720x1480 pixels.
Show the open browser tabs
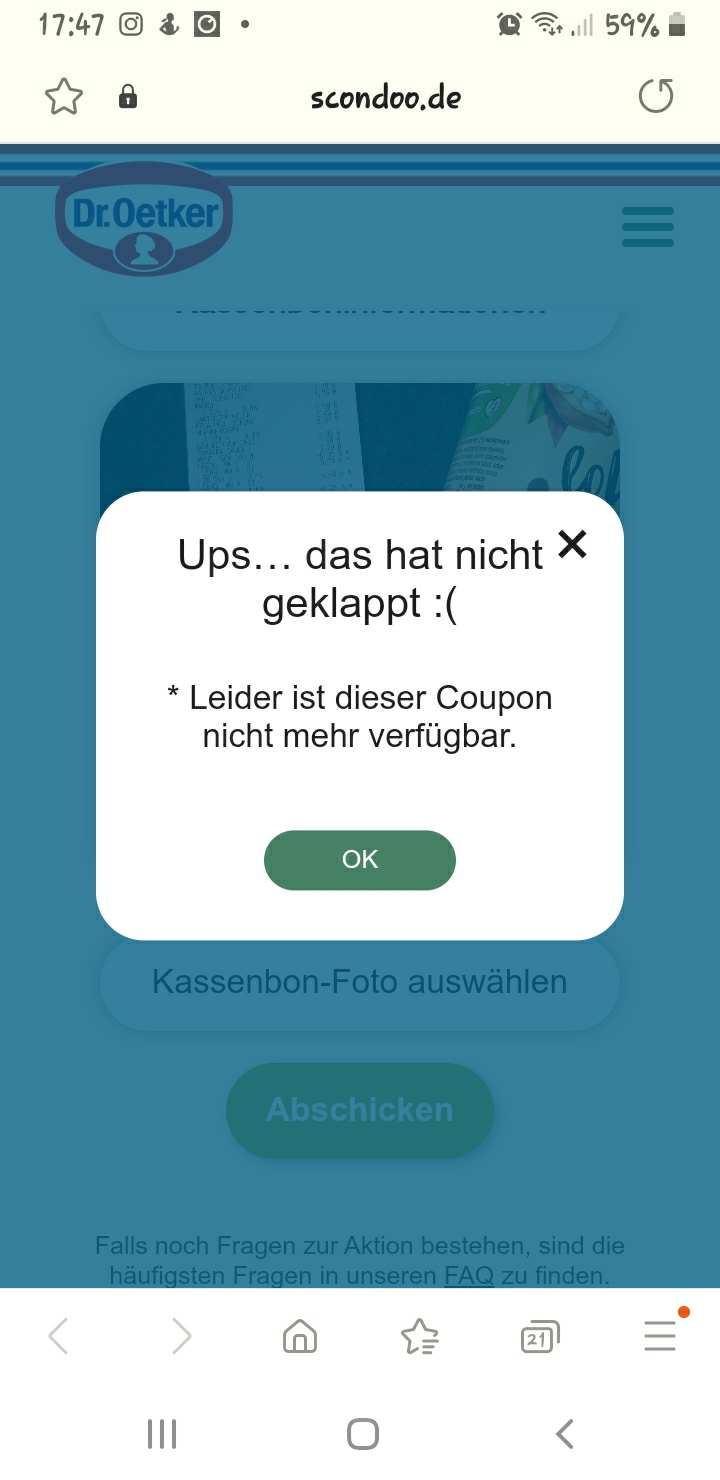pos(540,1336)
